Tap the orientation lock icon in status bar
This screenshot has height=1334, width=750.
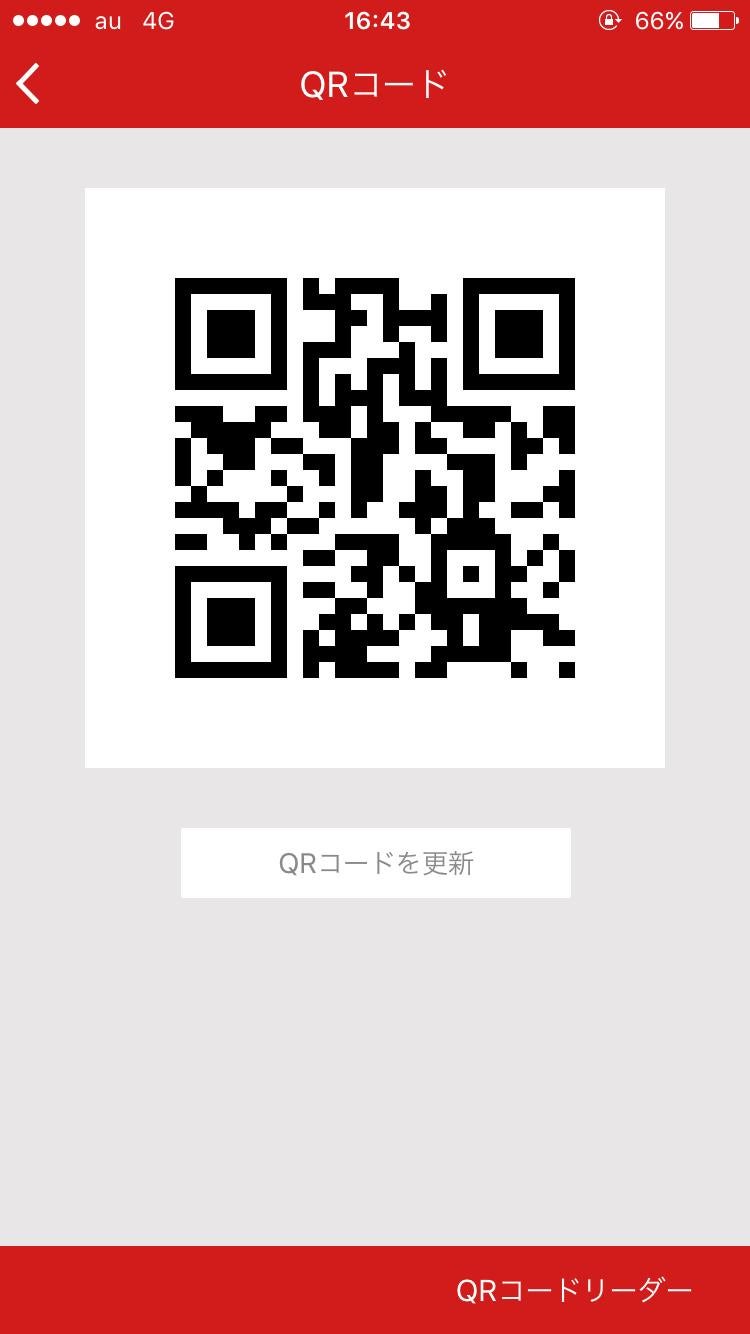(610, 20)
